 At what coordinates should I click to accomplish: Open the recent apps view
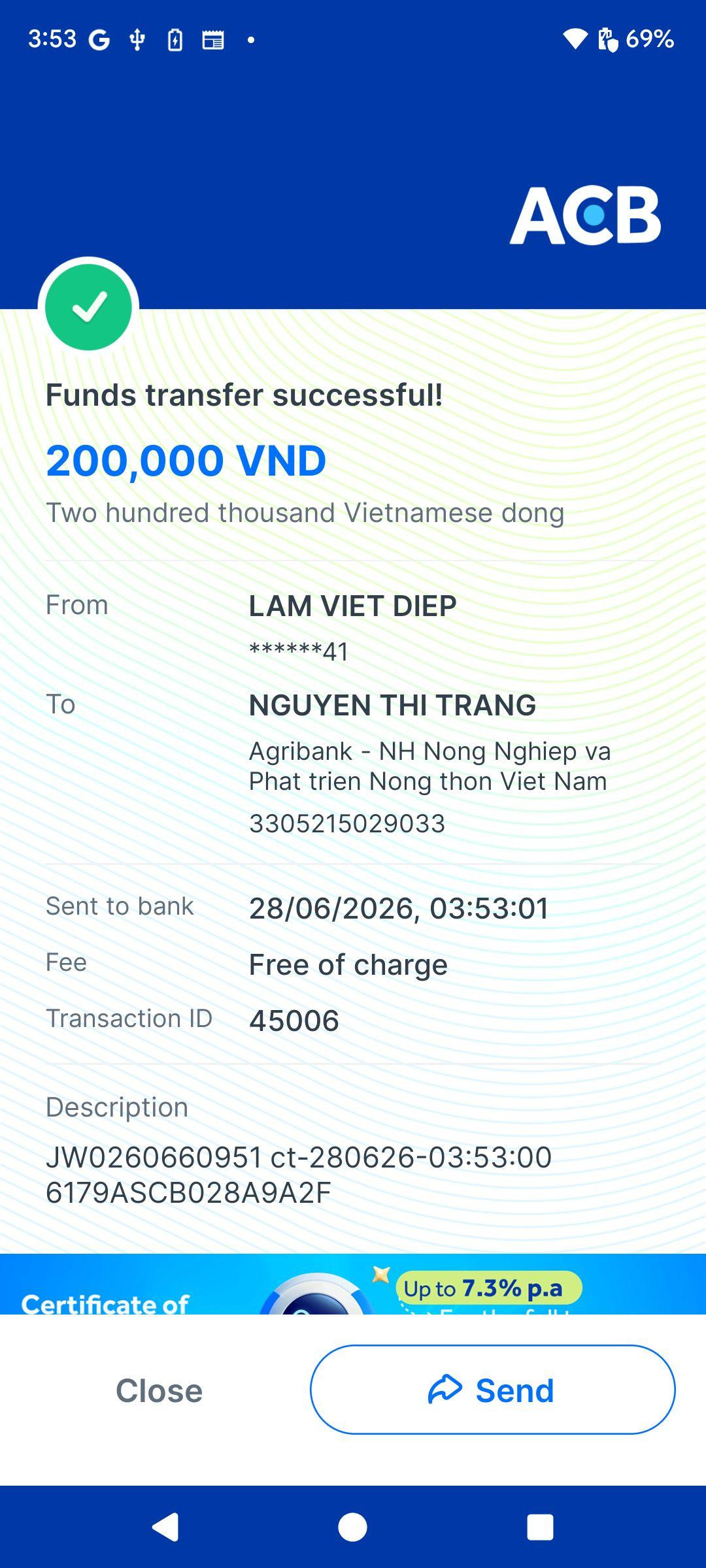(540, 1527)
